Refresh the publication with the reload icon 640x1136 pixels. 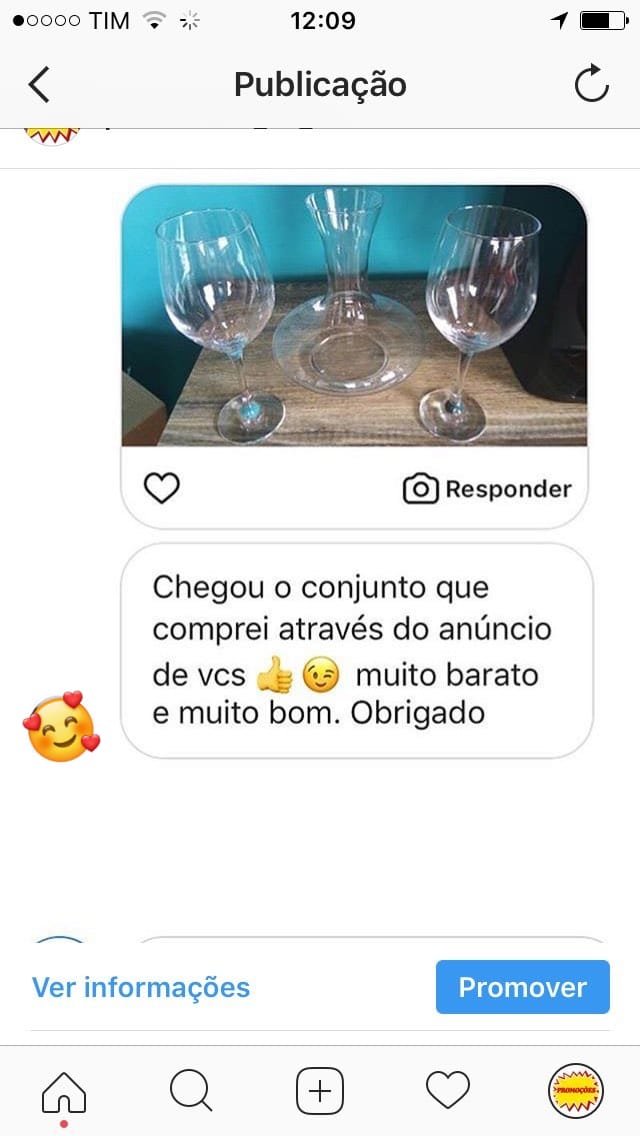(x=591, y=83)
